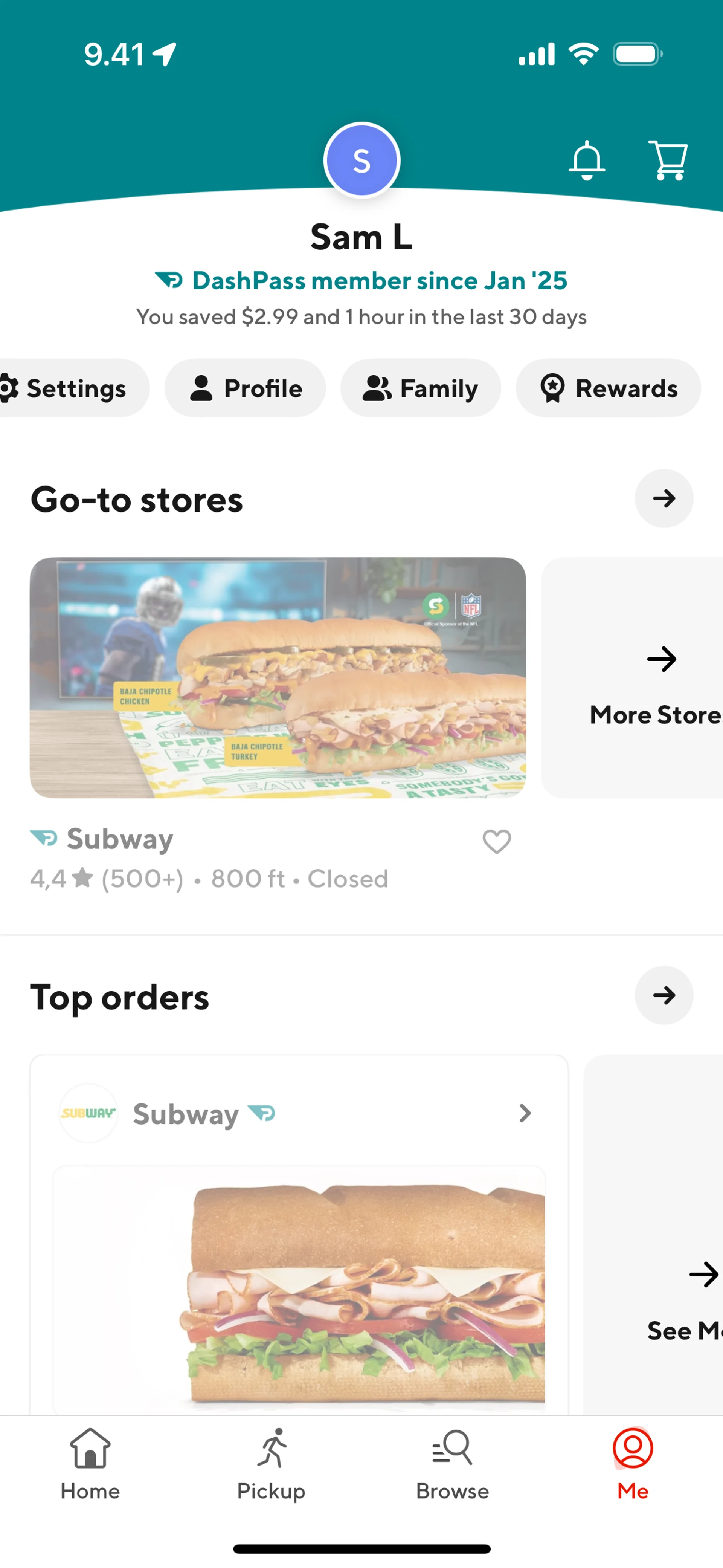Image resolution: width=723 pixels, height=1568 pixels.
Task: Open the shopping cart
Action: [668, 160]
